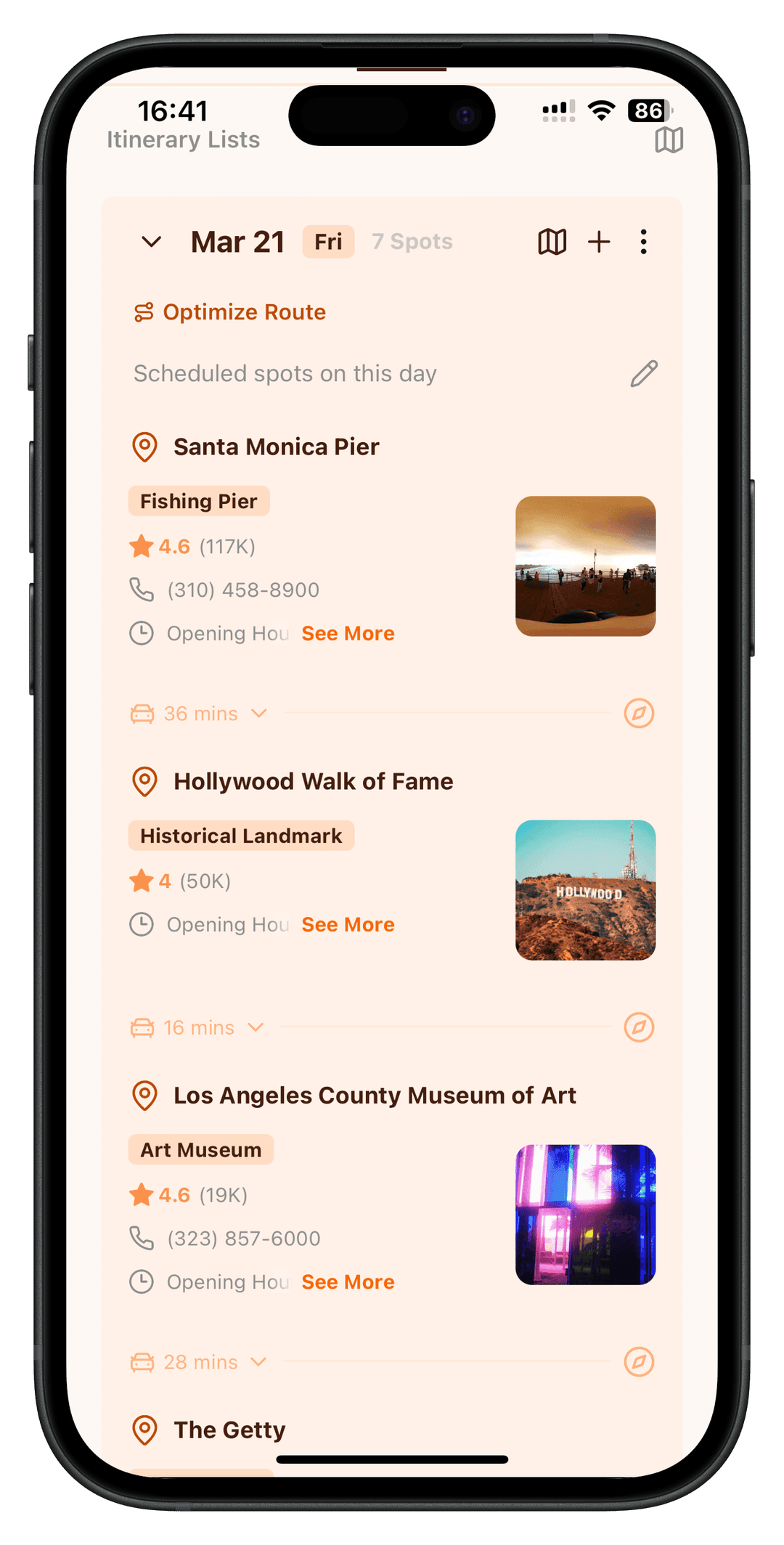
Task: Open the map icon in the top bar
Action: [669, 140]
